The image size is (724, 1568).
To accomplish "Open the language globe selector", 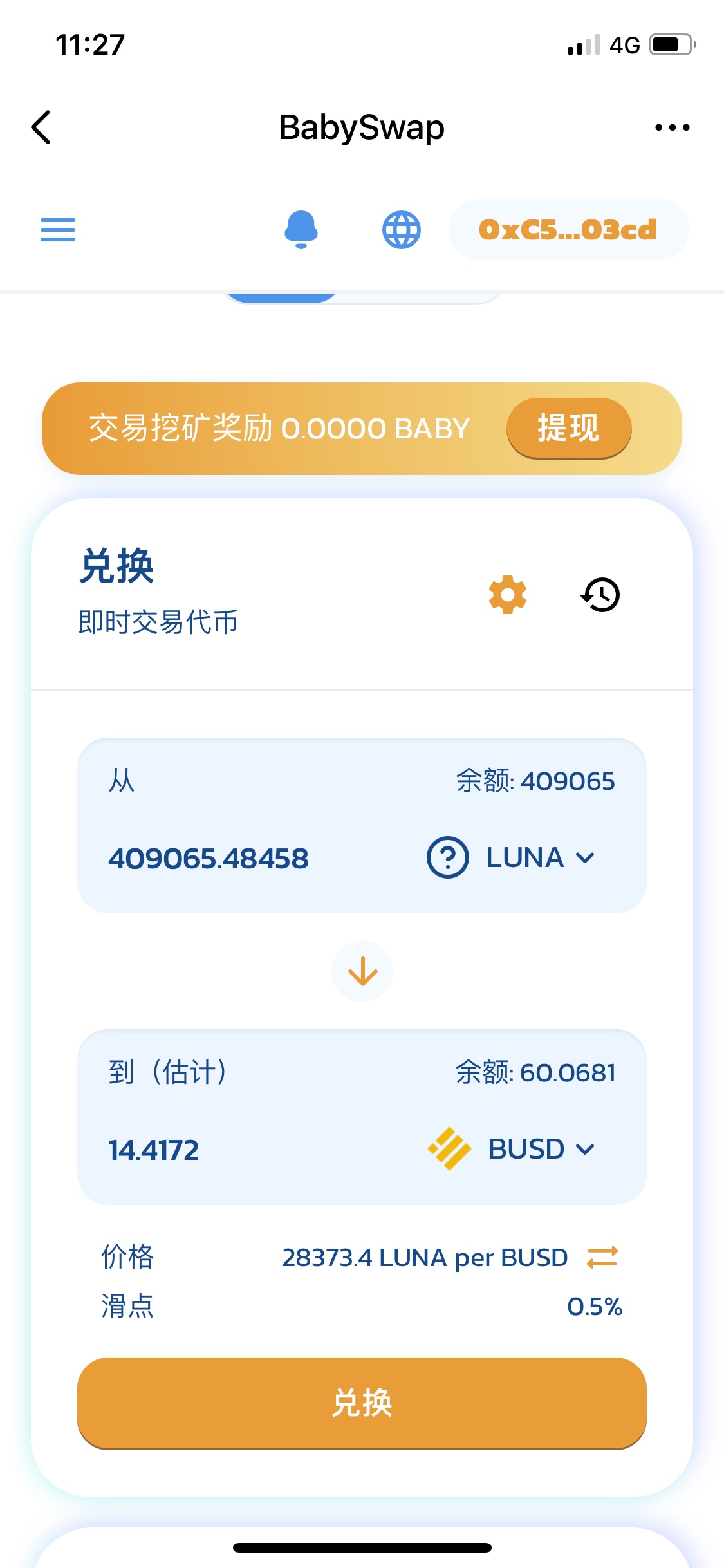I will pos(401,230).
